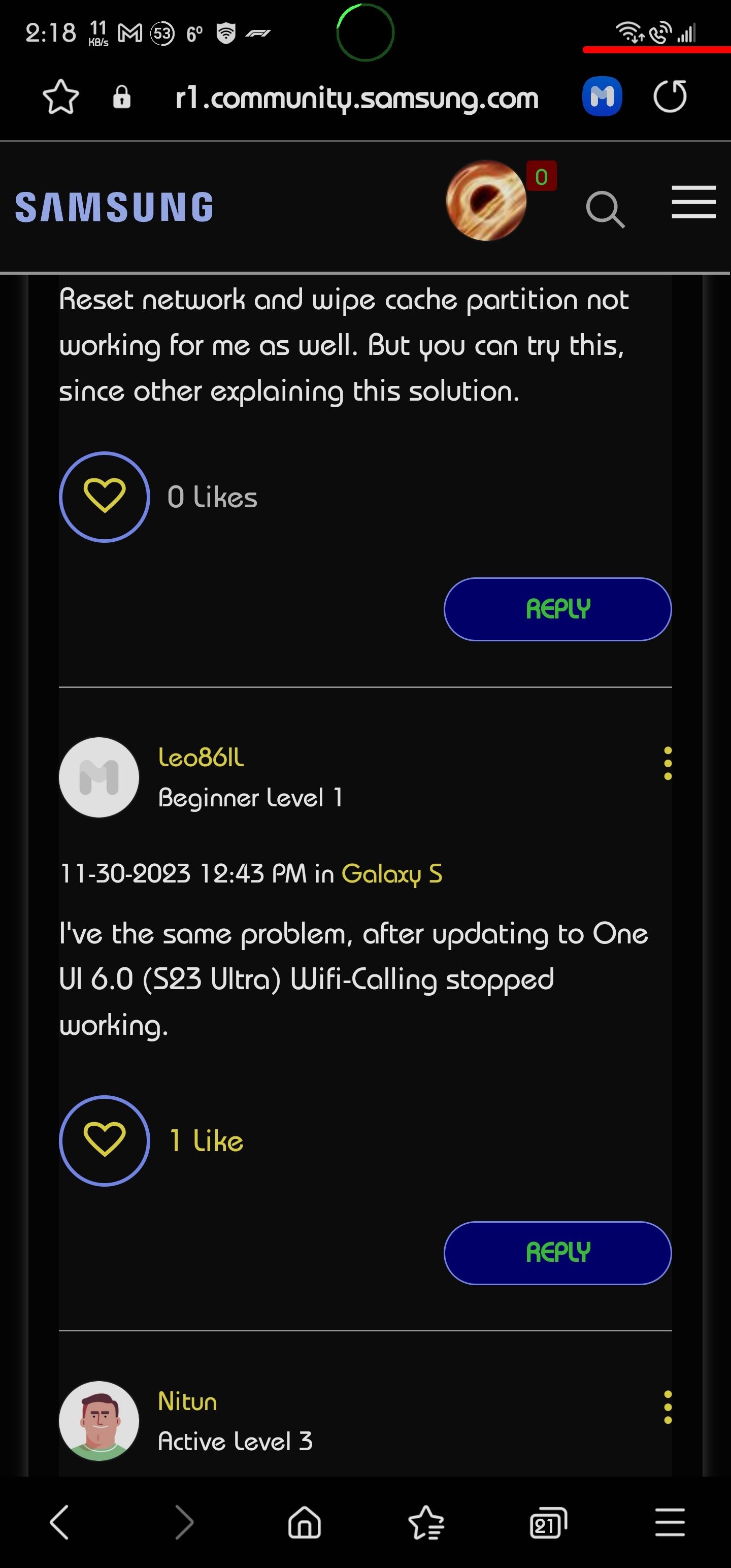Open your profile avatar in the header

point(485,200)
